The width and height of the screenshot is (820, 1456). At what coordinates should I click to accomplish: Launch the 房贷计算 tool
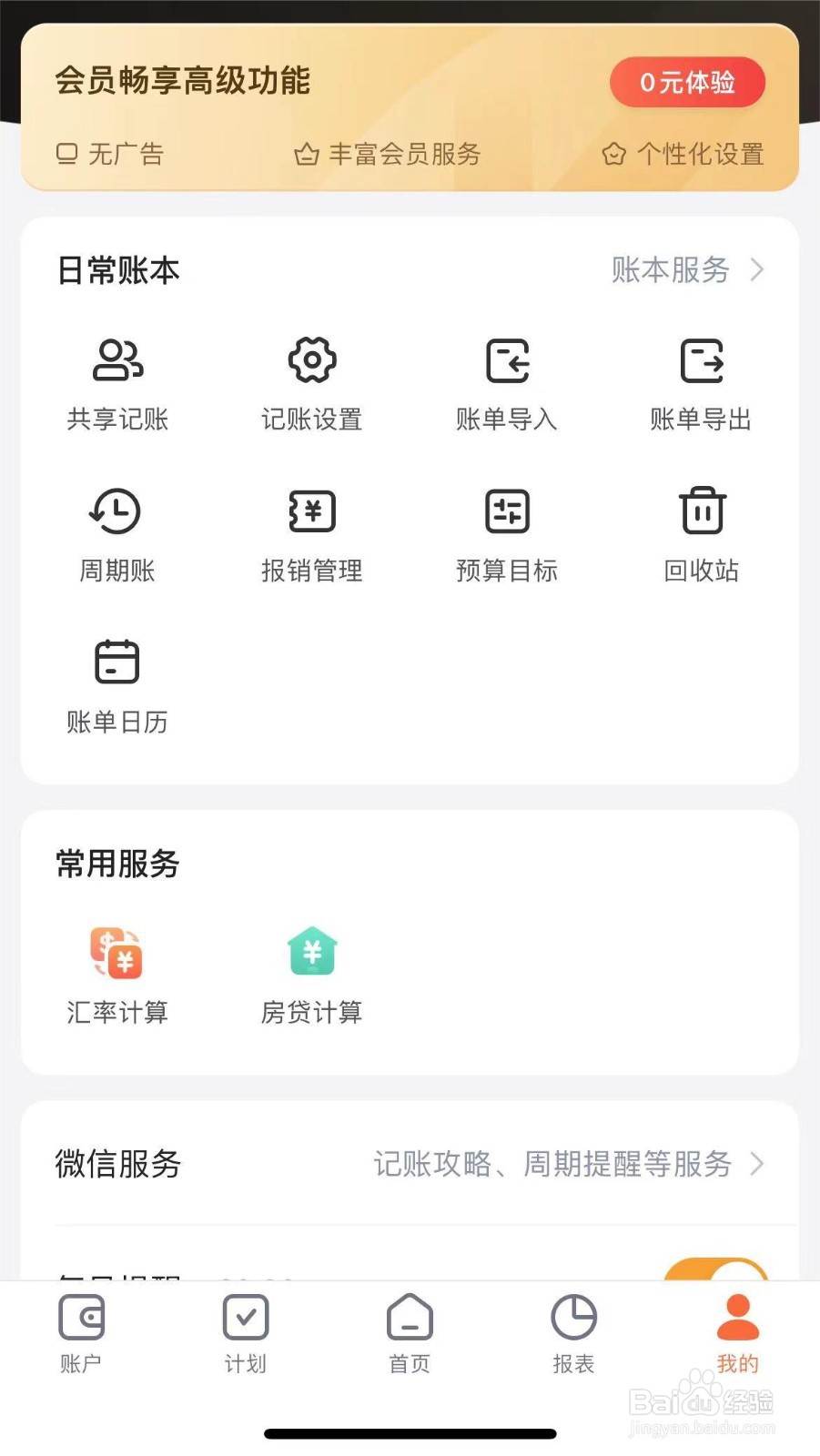[312, 976]
